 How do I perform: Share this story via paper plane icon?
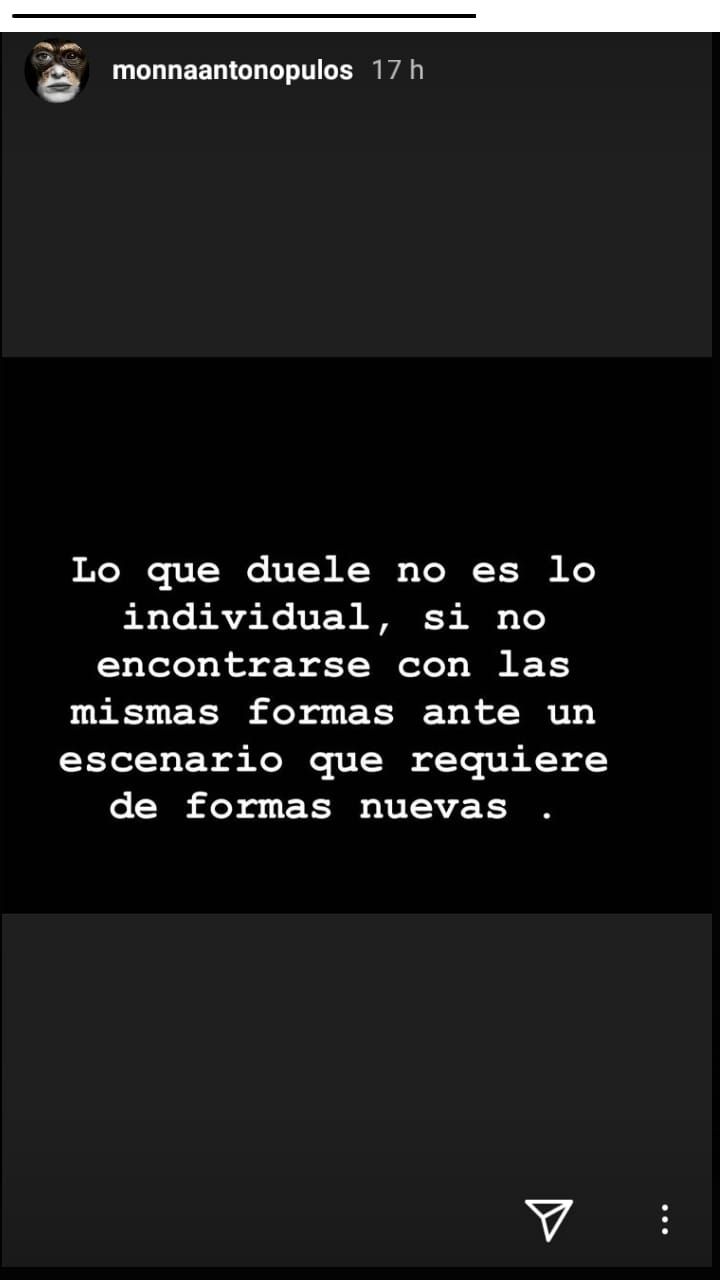point(549,1219)
